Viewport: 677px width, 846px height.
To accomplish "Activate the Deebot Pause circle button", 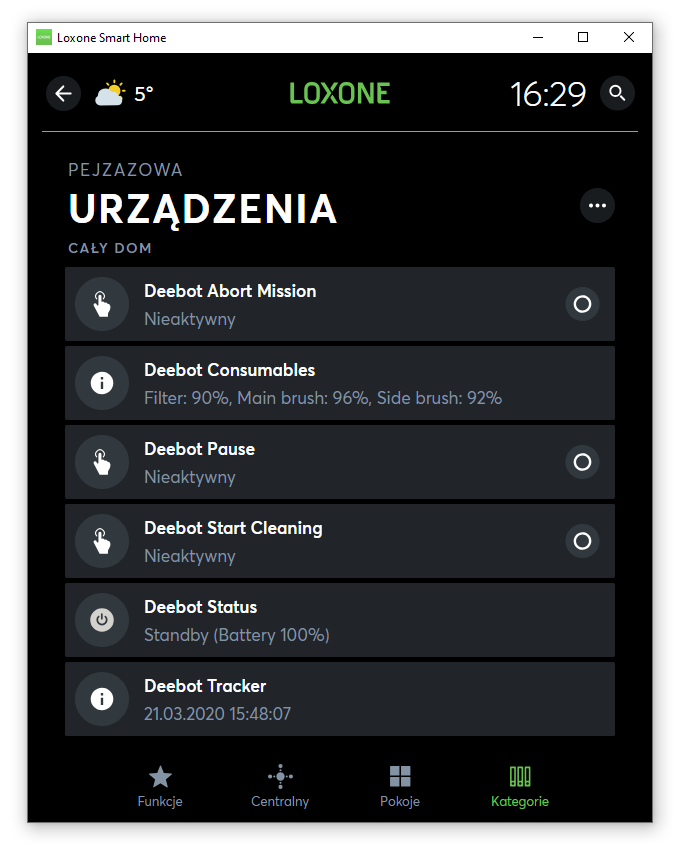I will click(582, 462).
